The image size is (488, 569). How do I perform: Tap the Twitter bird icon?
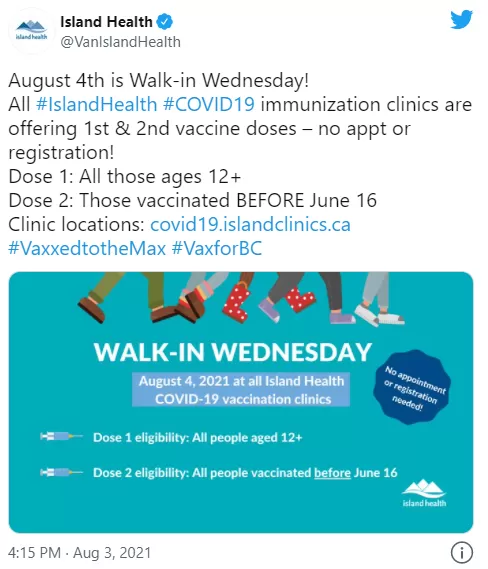[x=461, y=20]
